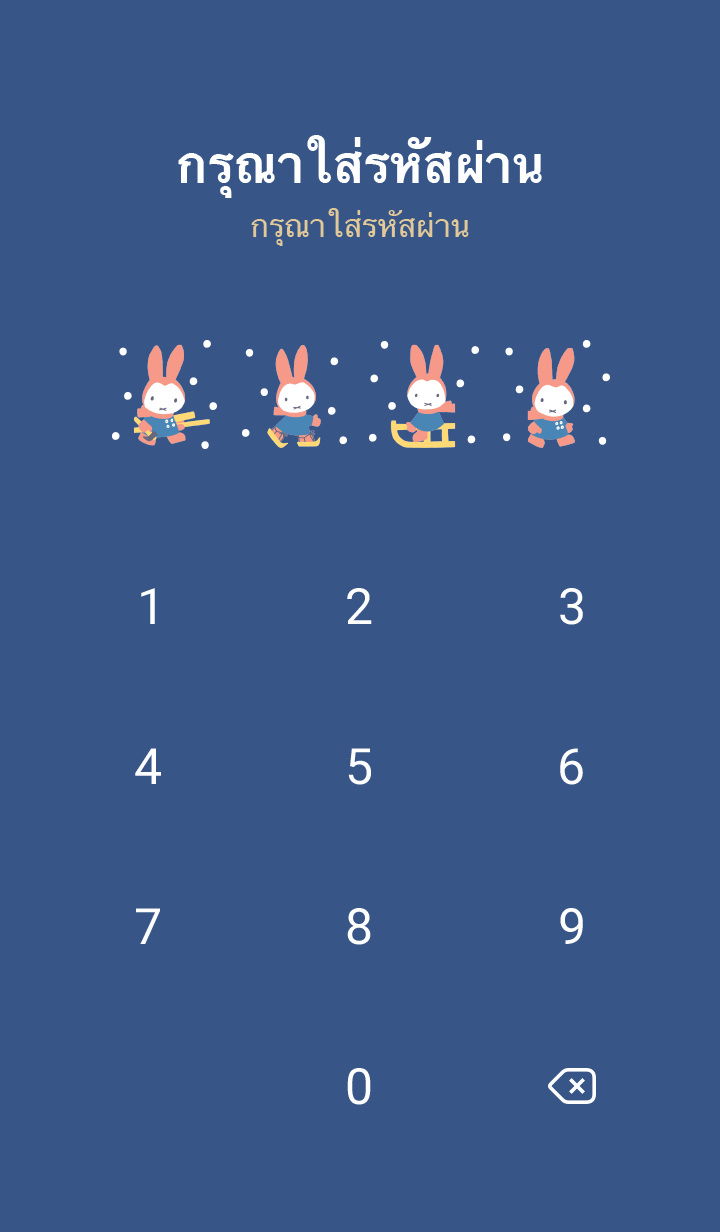
Task: Tap the 7 key
Action: click(148, 927)
